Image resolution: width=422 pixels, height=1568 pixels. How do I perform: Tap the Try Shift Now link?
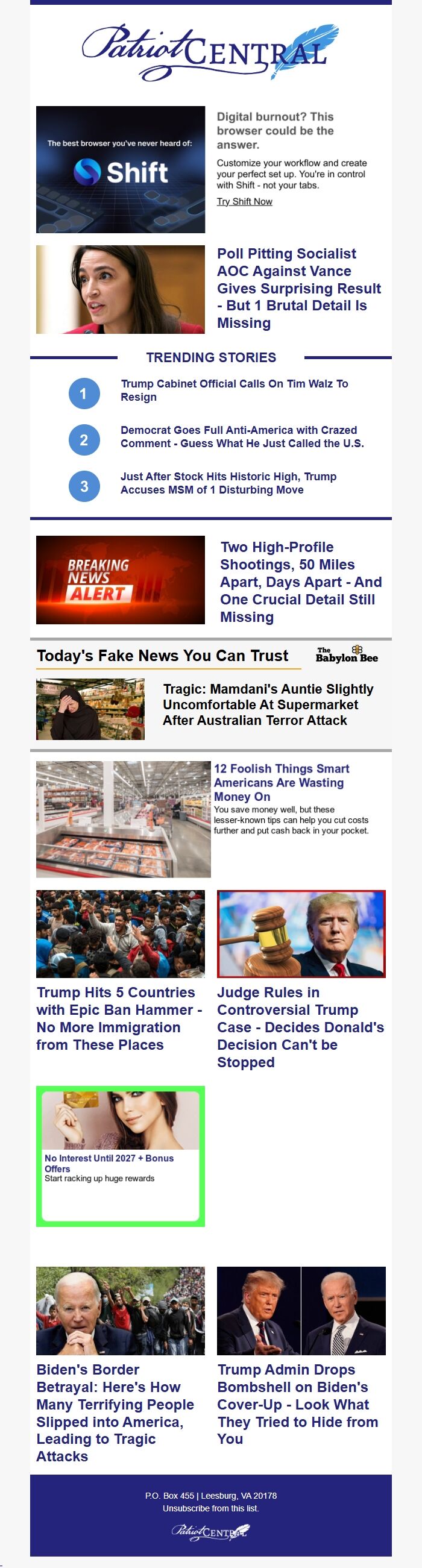244,201
